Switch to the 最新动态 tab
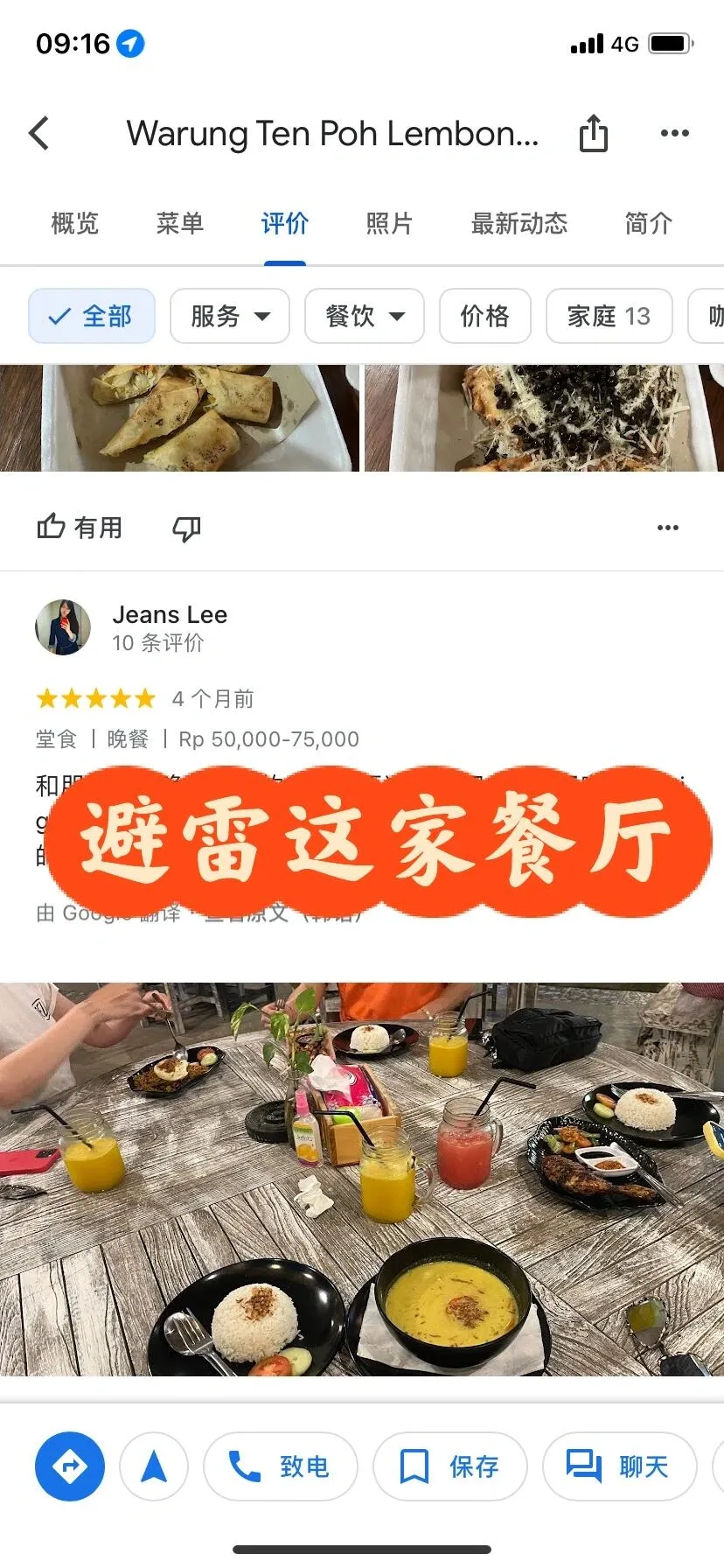The height and width of the screenshot is (1568, 724). pyautogui.click(x=519, y=223)
